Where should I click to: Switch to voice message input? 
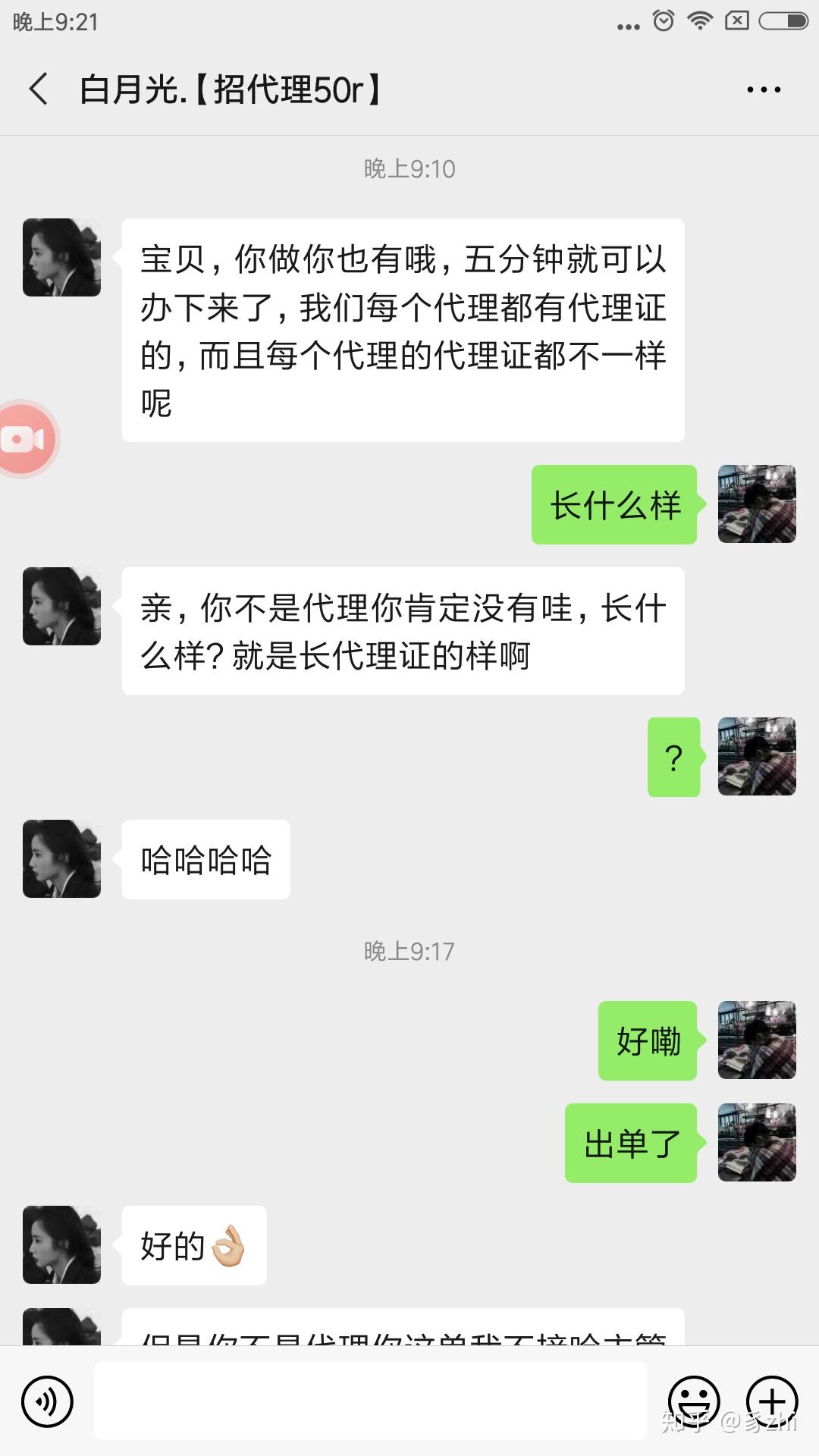(47, 1401)
